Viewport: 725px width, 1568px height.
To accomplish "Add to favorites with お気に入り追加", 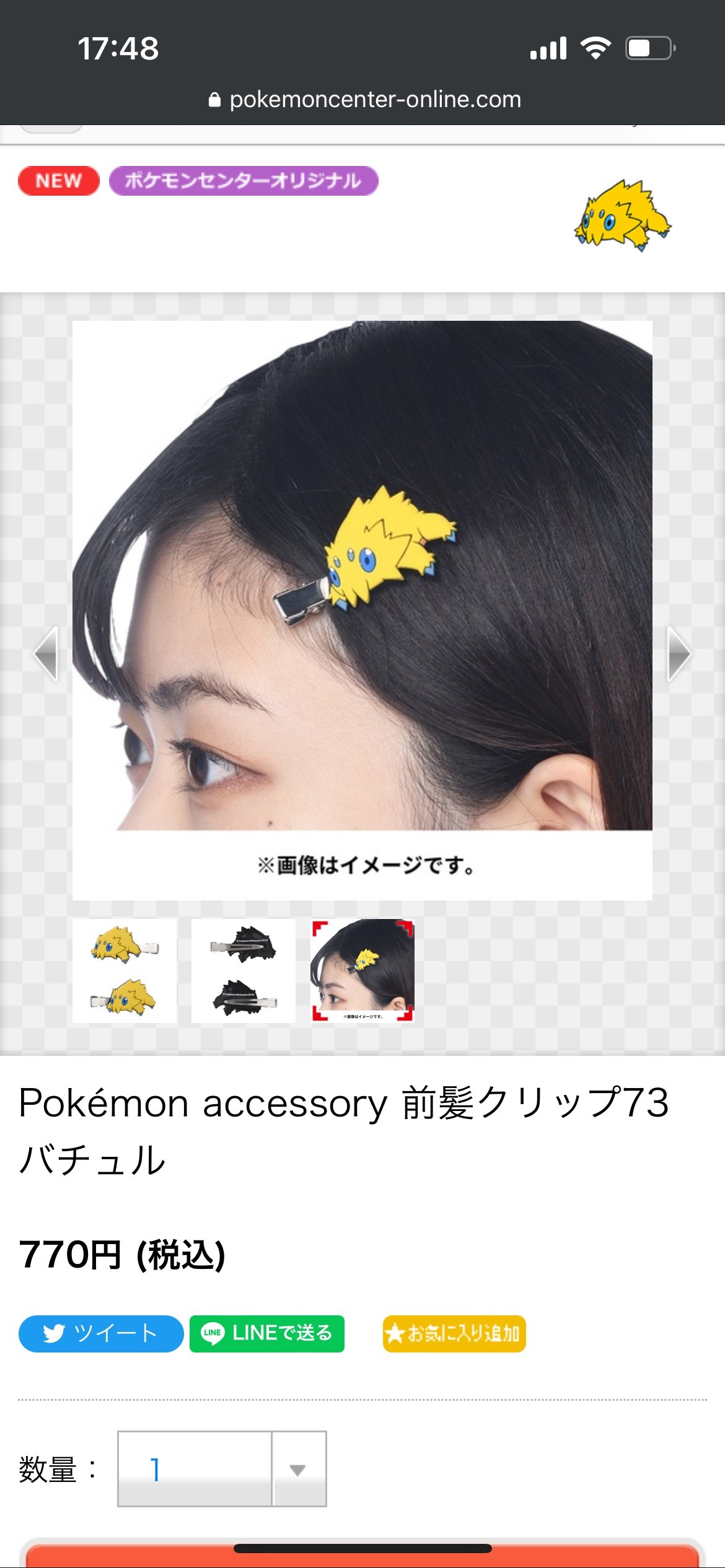I will pos(454,1333).
